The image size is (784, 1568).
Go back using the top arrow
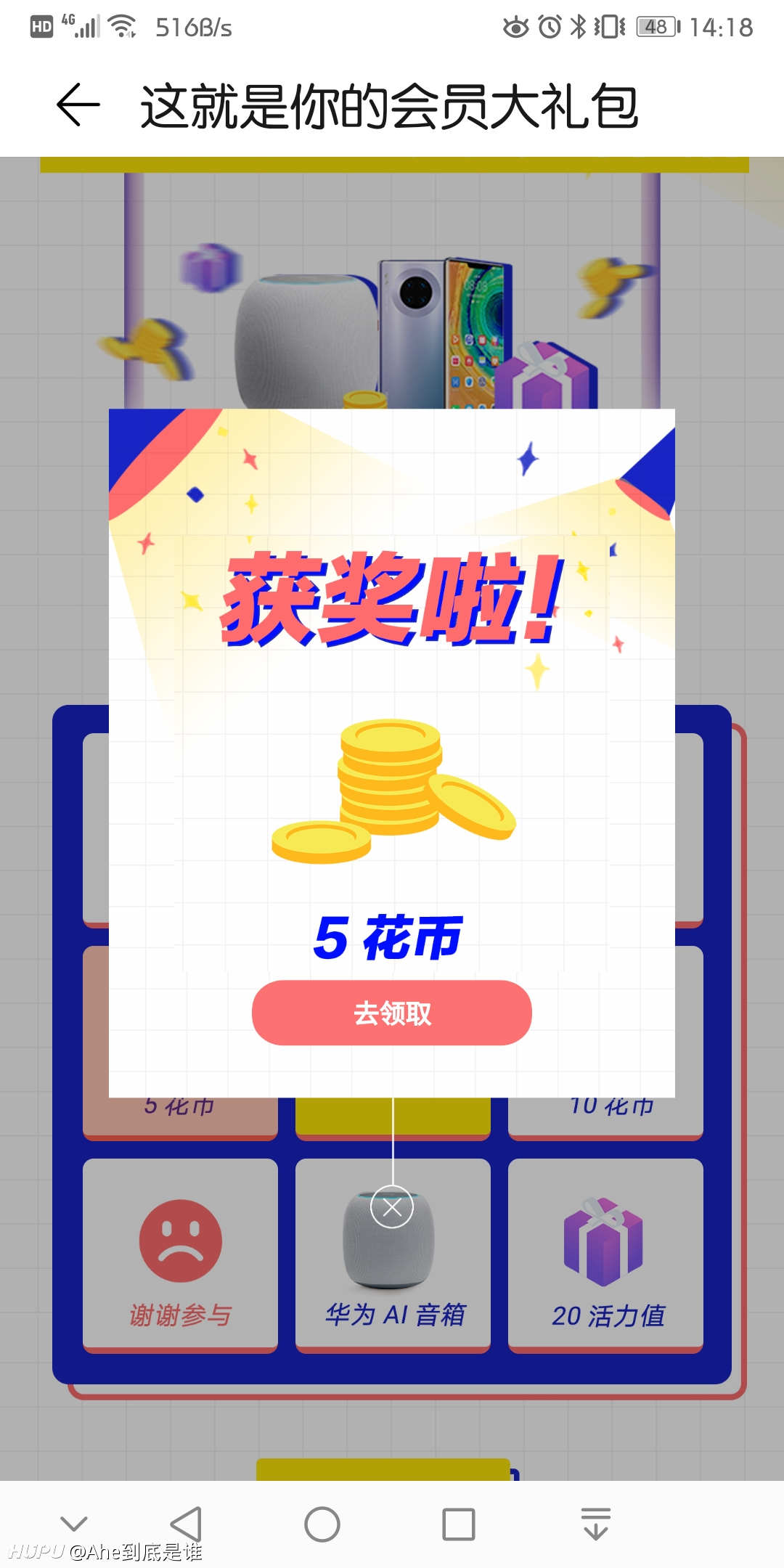(78, 105)
